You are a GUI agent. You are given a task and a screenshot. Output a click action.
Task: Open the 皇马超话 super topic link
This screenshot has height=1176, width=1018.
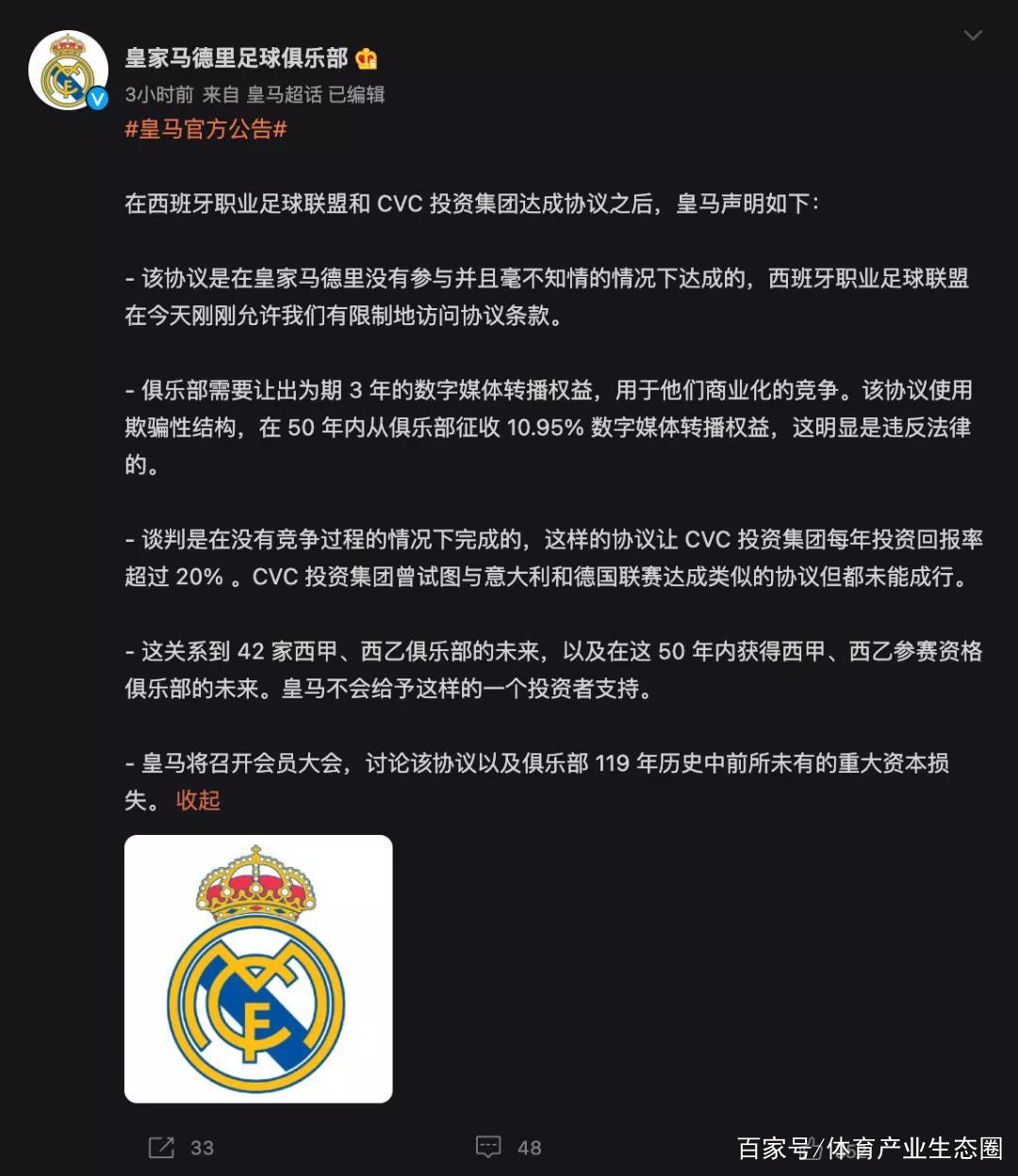coord(285,94)
